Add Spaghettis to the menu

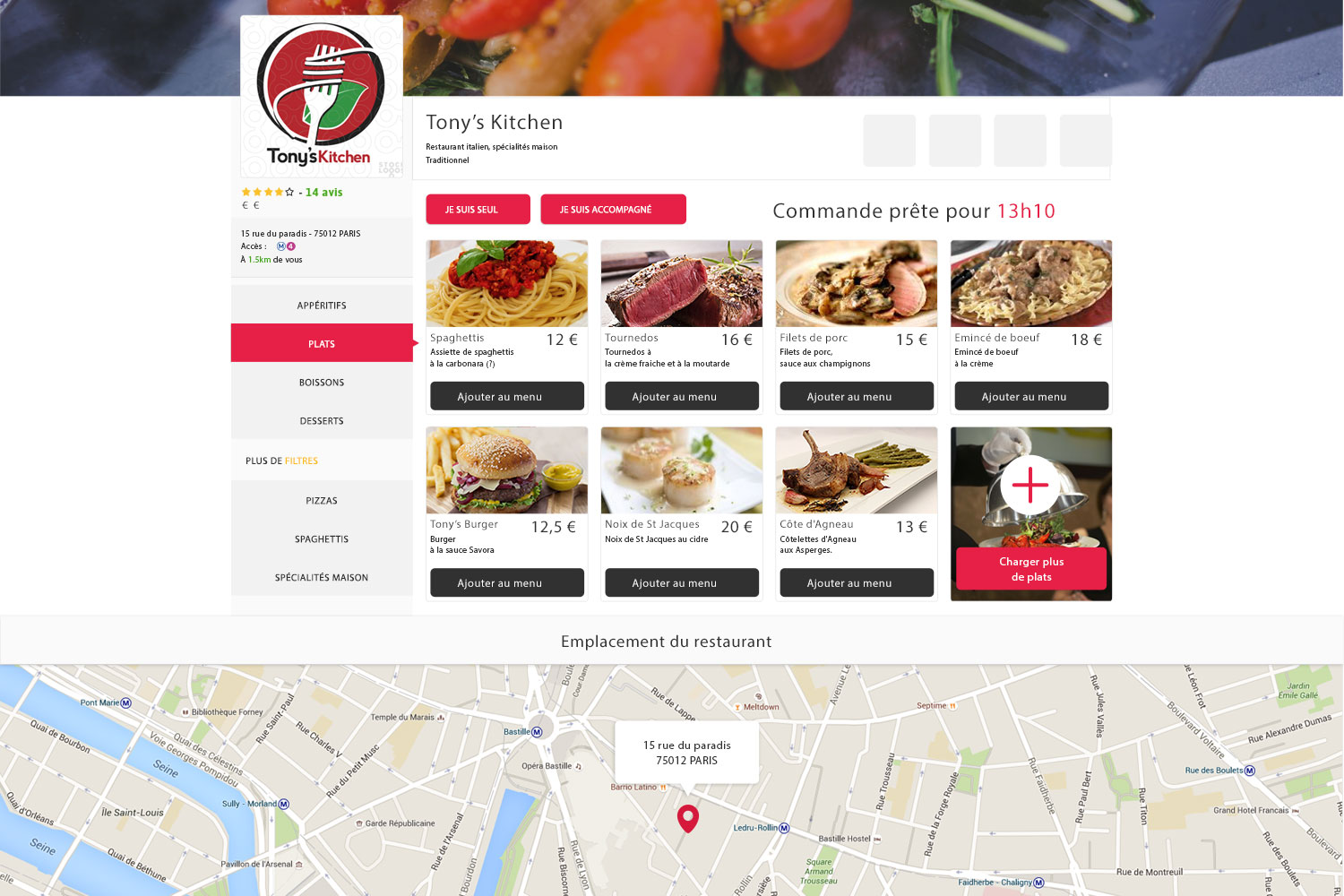tap(507, 397)
